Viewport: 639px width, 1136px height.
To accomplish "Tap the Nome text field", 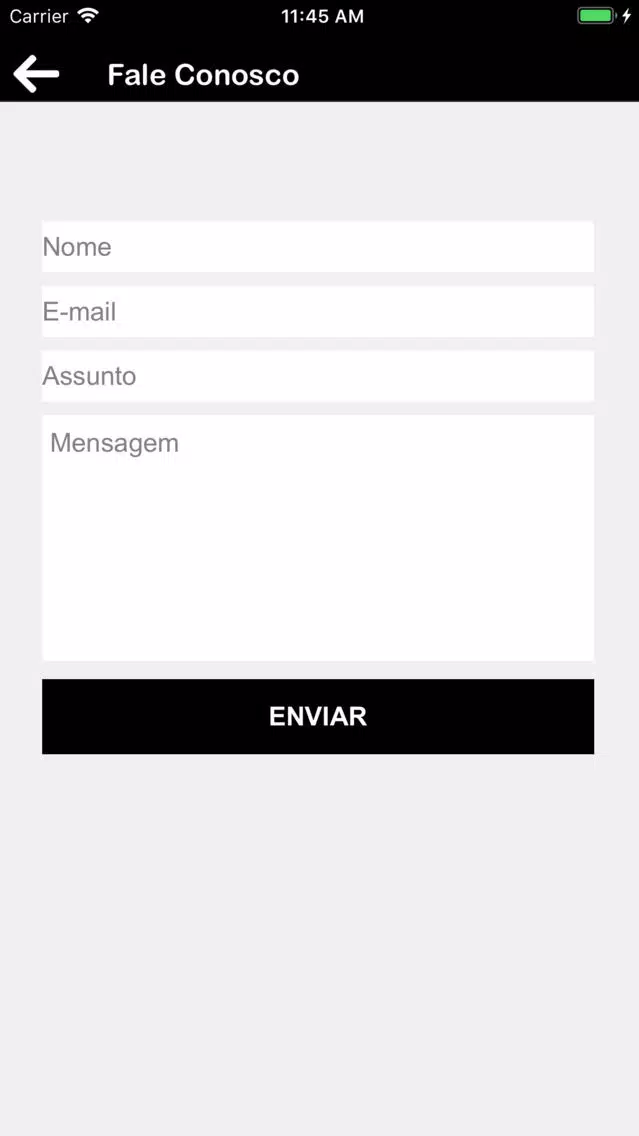I will point(318,246).
